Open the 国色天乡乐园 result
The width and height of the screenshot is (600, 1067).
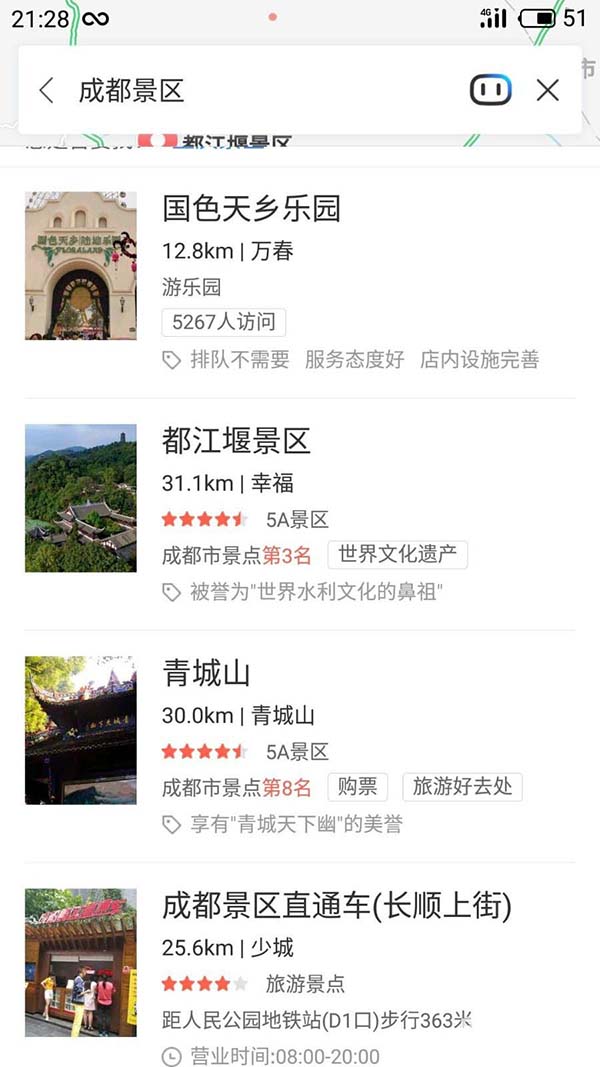[x=252, y=208]
